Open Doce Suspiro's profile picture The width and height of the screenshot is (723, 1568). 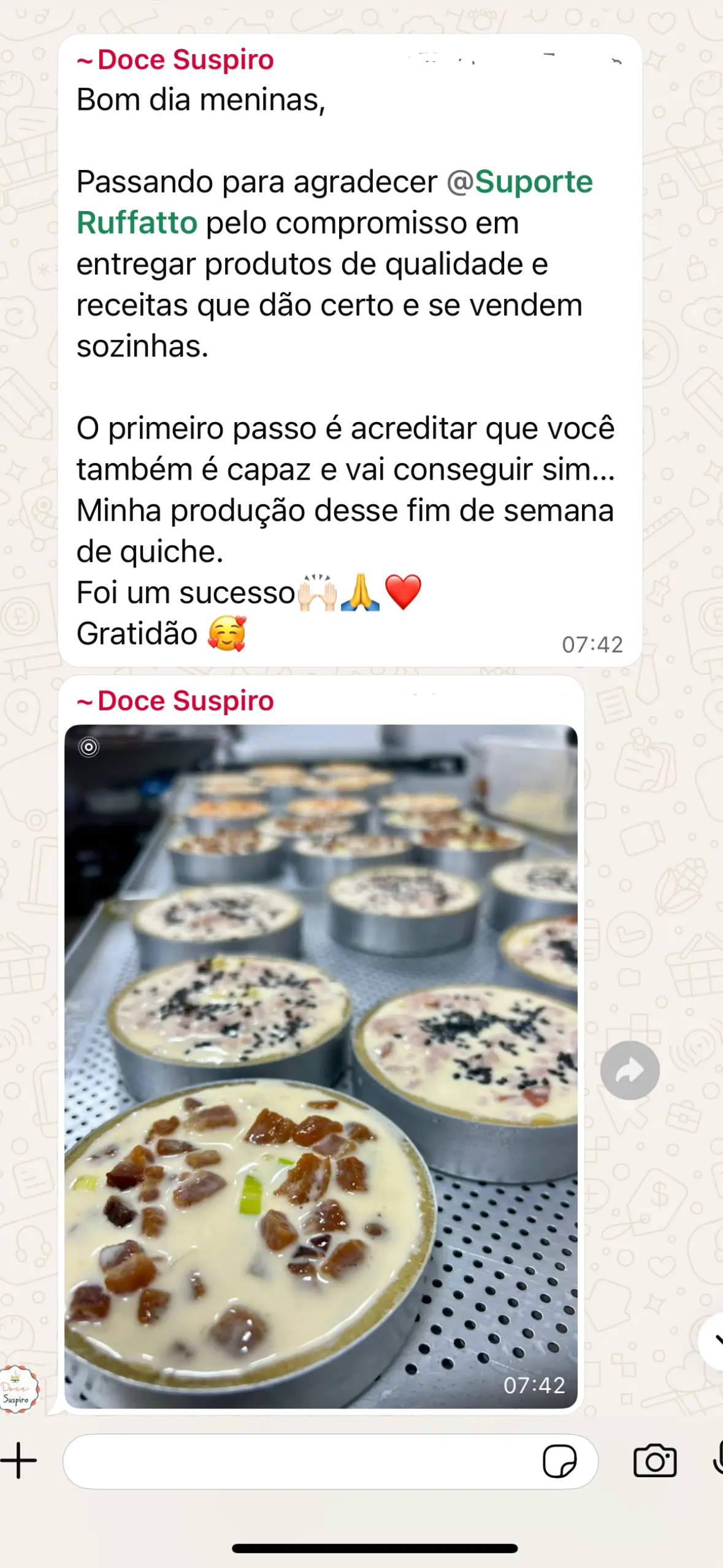[18, 1389]
